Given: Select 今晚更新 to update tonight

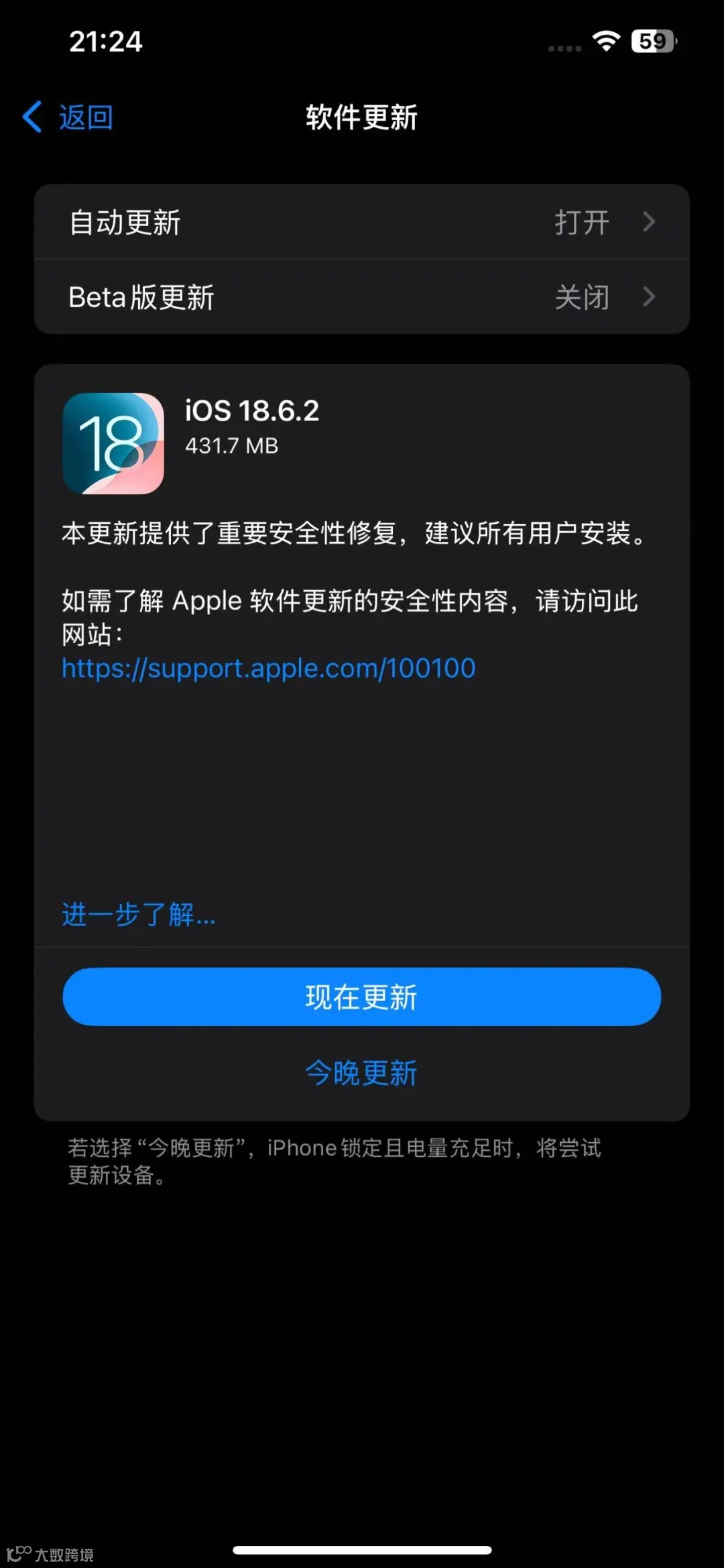Looking at the screenshot, I should (362, 1072).
